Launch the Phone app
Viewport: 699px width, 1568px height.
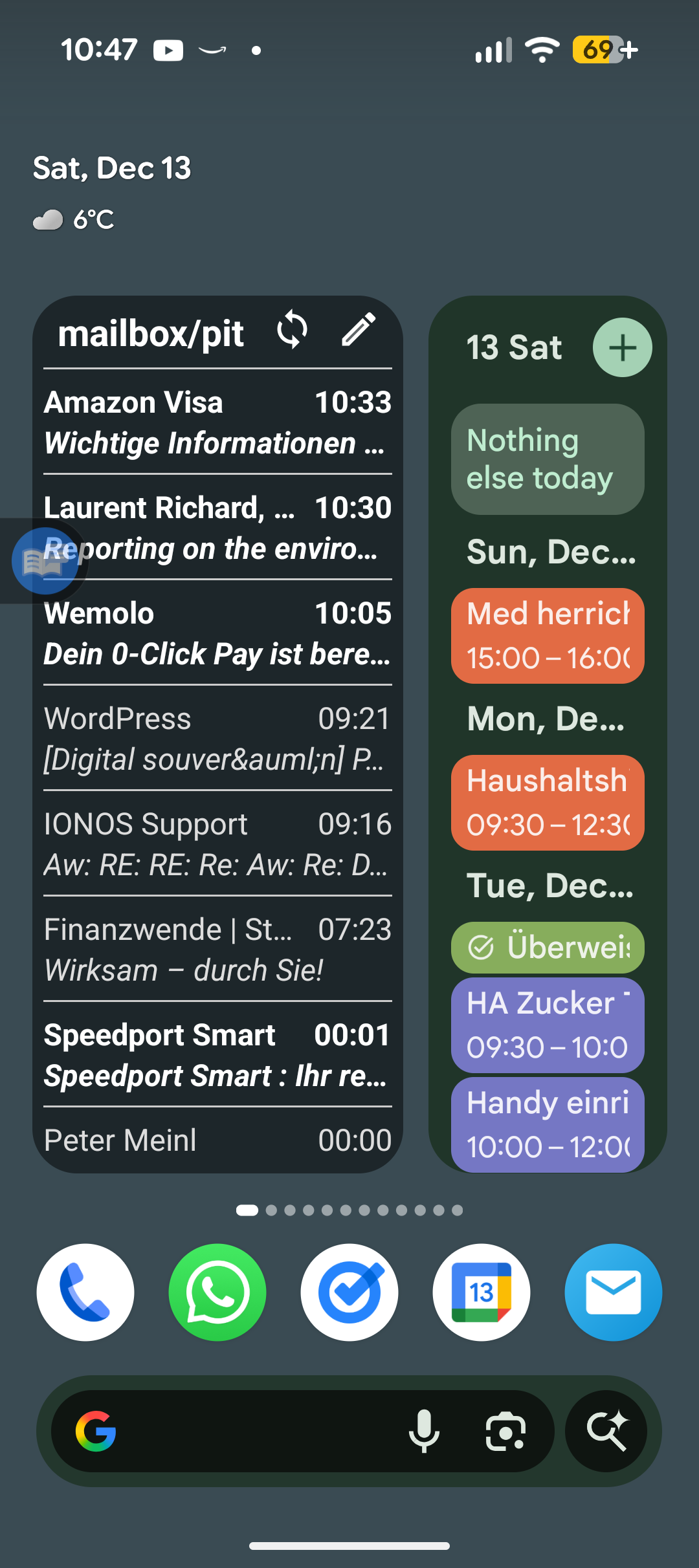(x=85, y=1292)
